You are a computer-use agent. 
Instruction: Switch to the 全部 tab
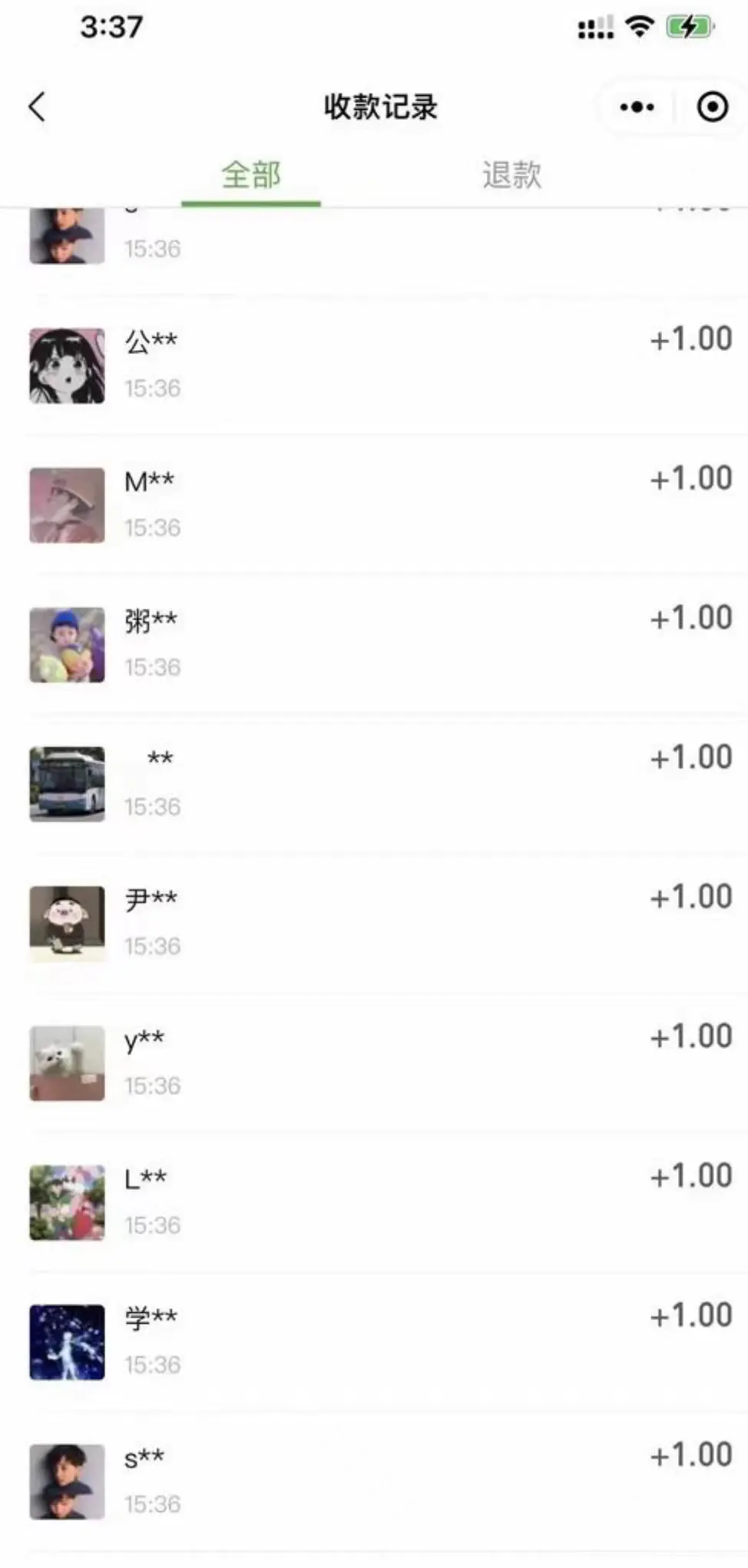pyautogui.click(x=251, y=175)
